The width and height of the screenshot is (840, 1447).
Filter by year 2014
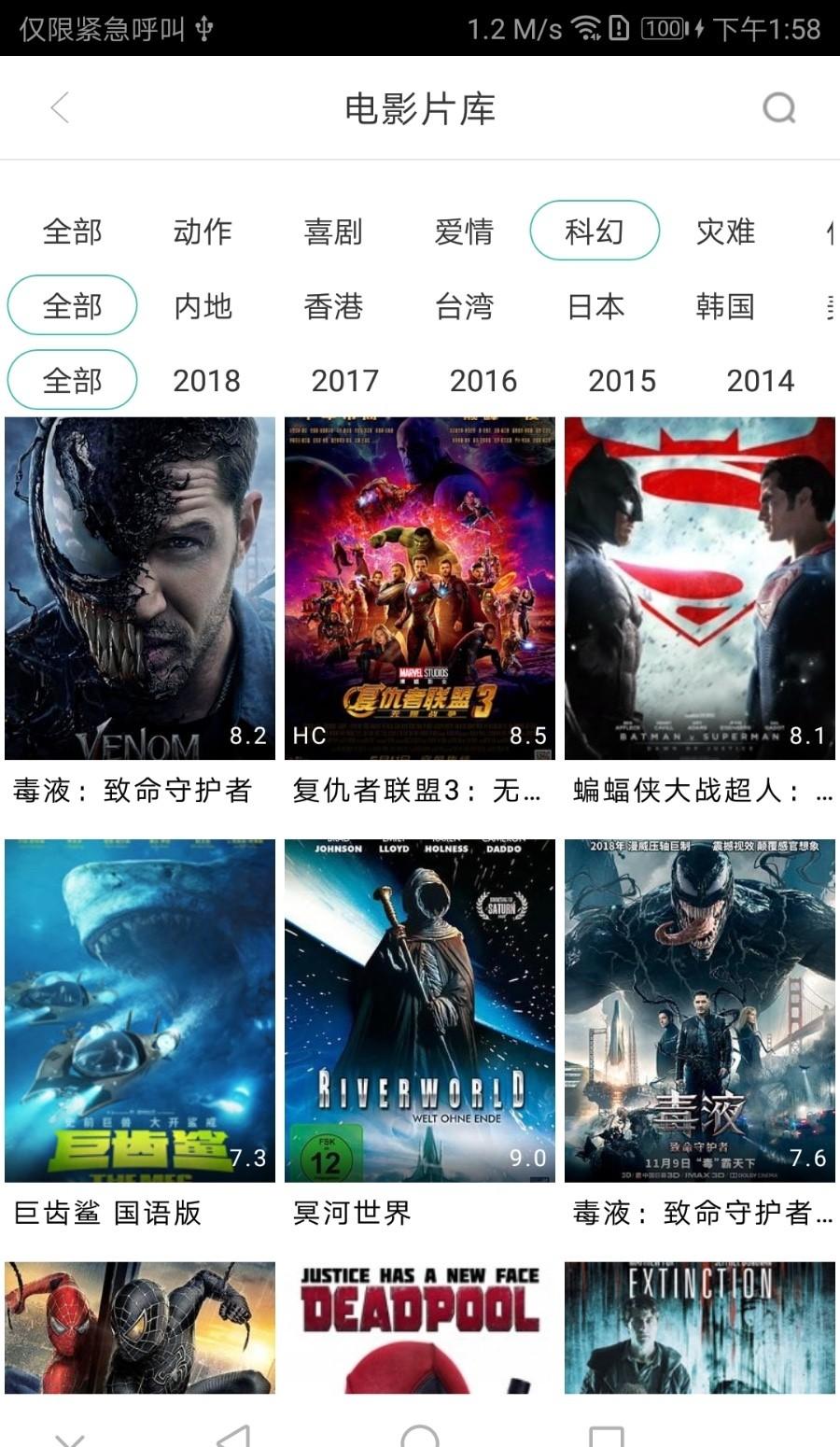[x=760, y=381]
